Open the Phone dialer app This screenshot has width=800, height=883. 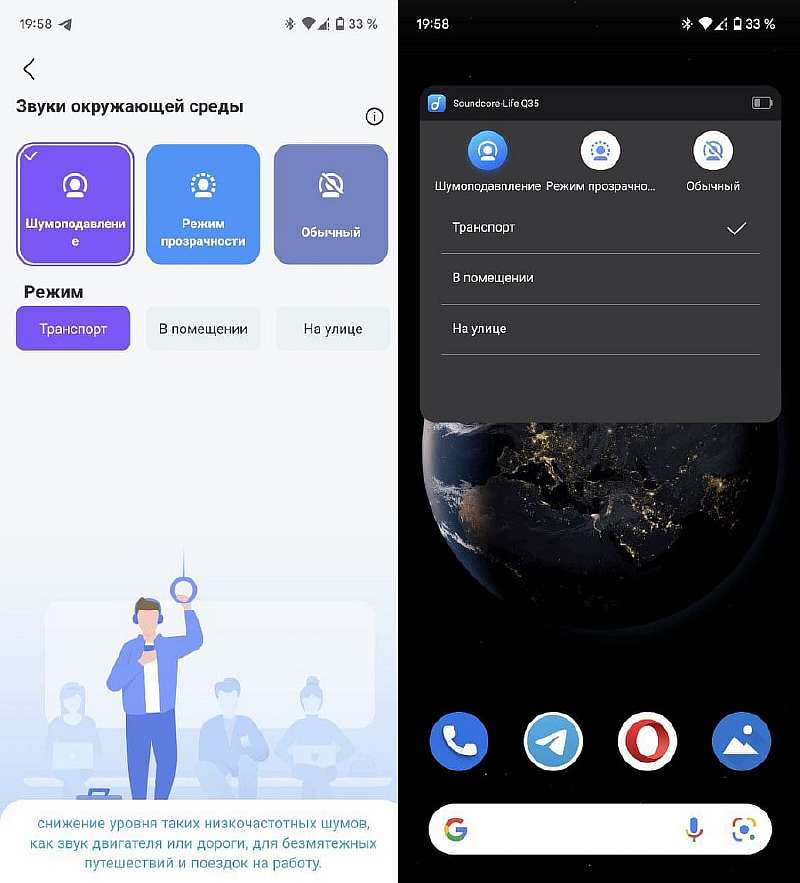point(459,741)
